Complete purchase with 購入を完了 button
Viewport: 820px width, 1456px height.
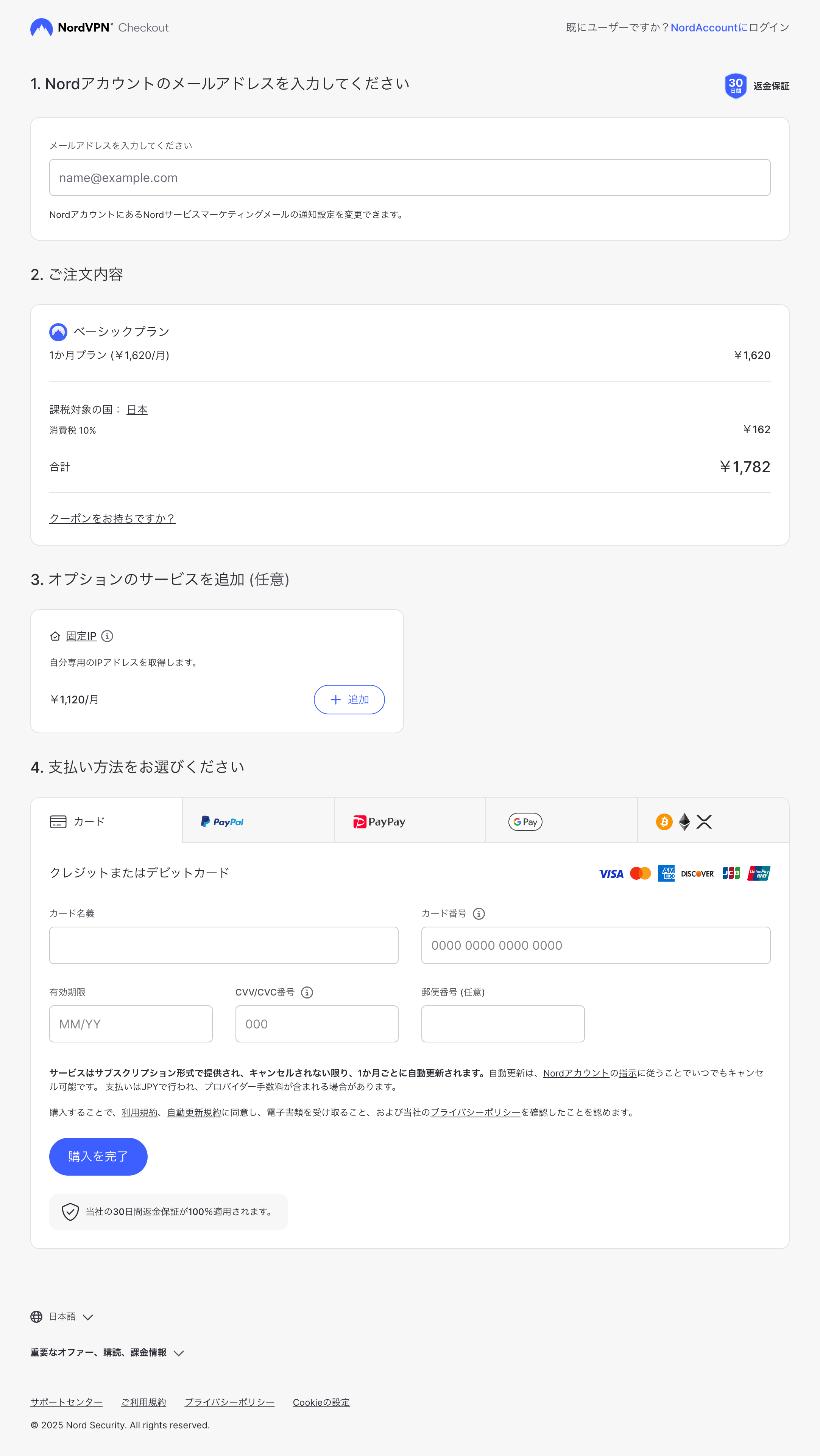click(98, 1156)
